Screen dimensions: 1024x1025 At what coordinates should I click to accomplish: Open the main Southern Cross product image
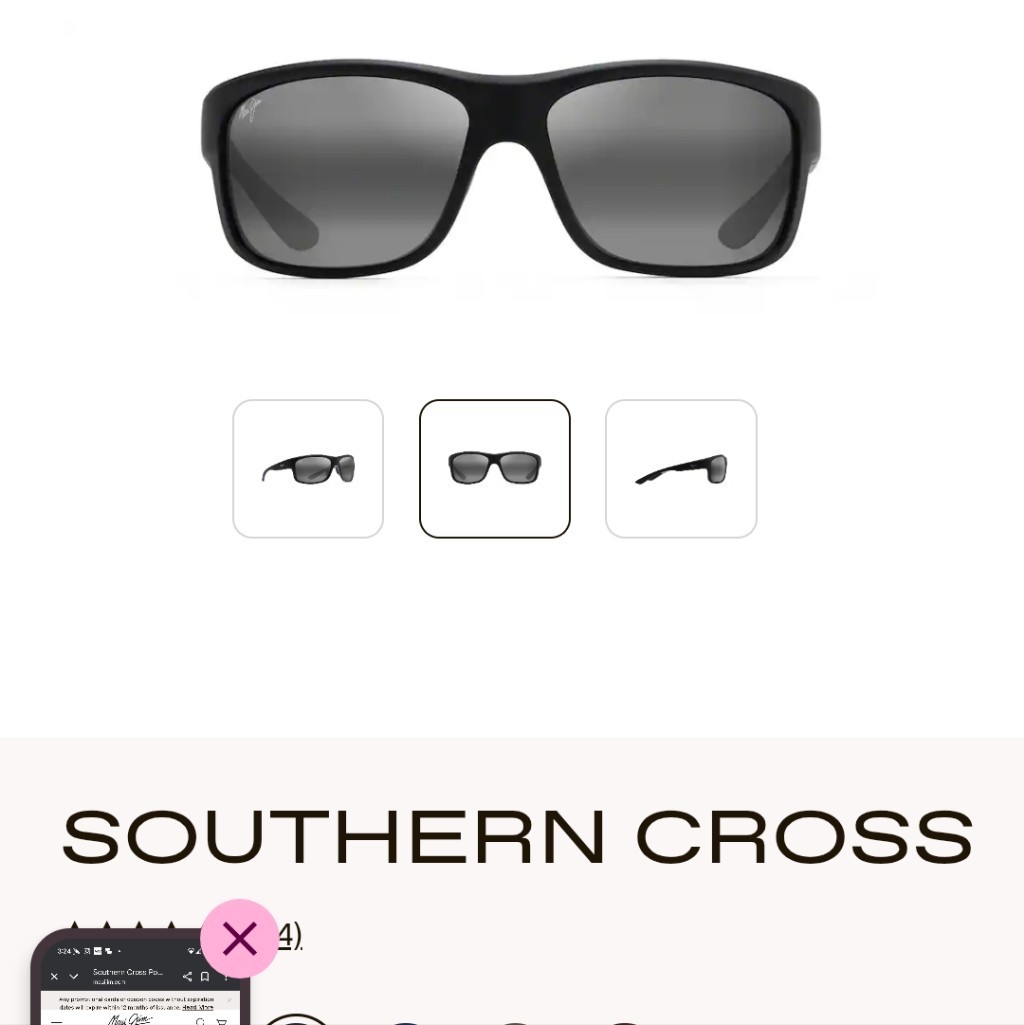click(x=511, y=170)
